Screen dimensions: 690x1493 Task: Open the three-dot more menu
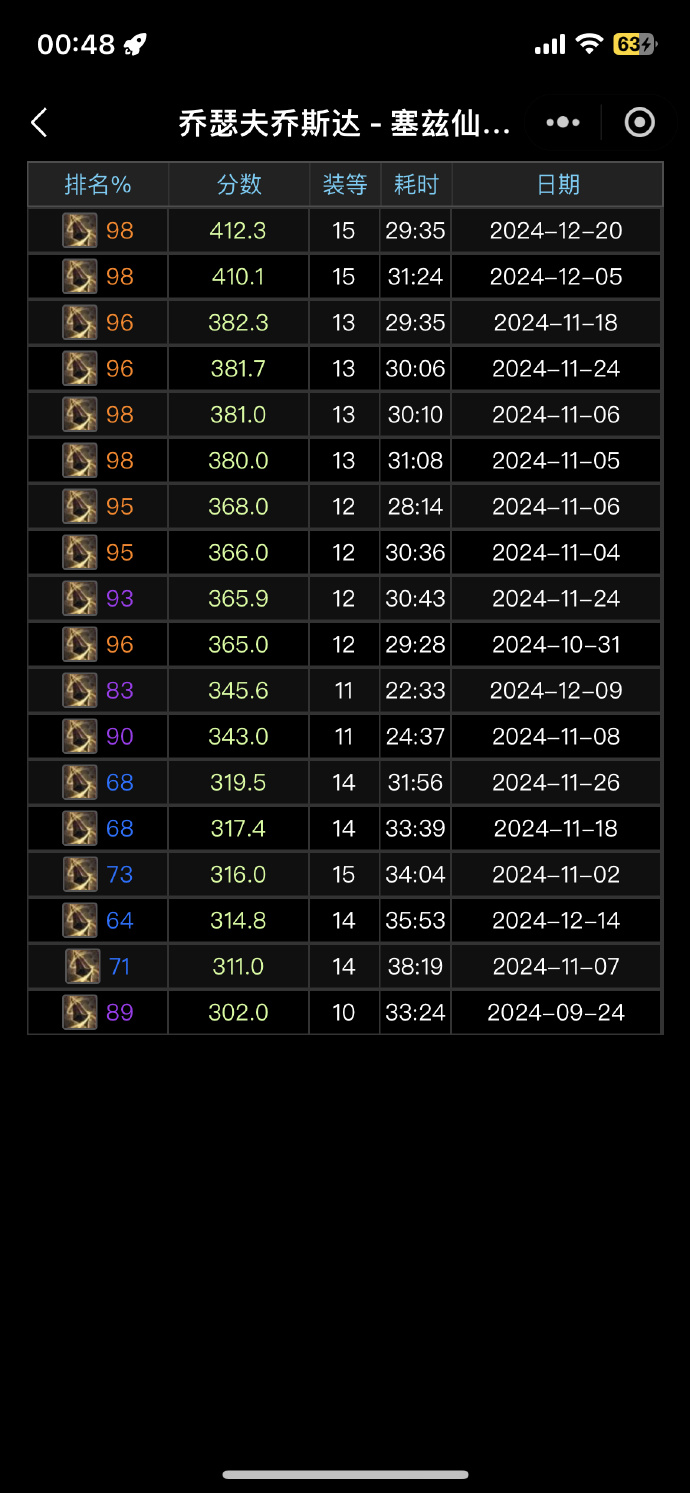(x=563, y=122)
